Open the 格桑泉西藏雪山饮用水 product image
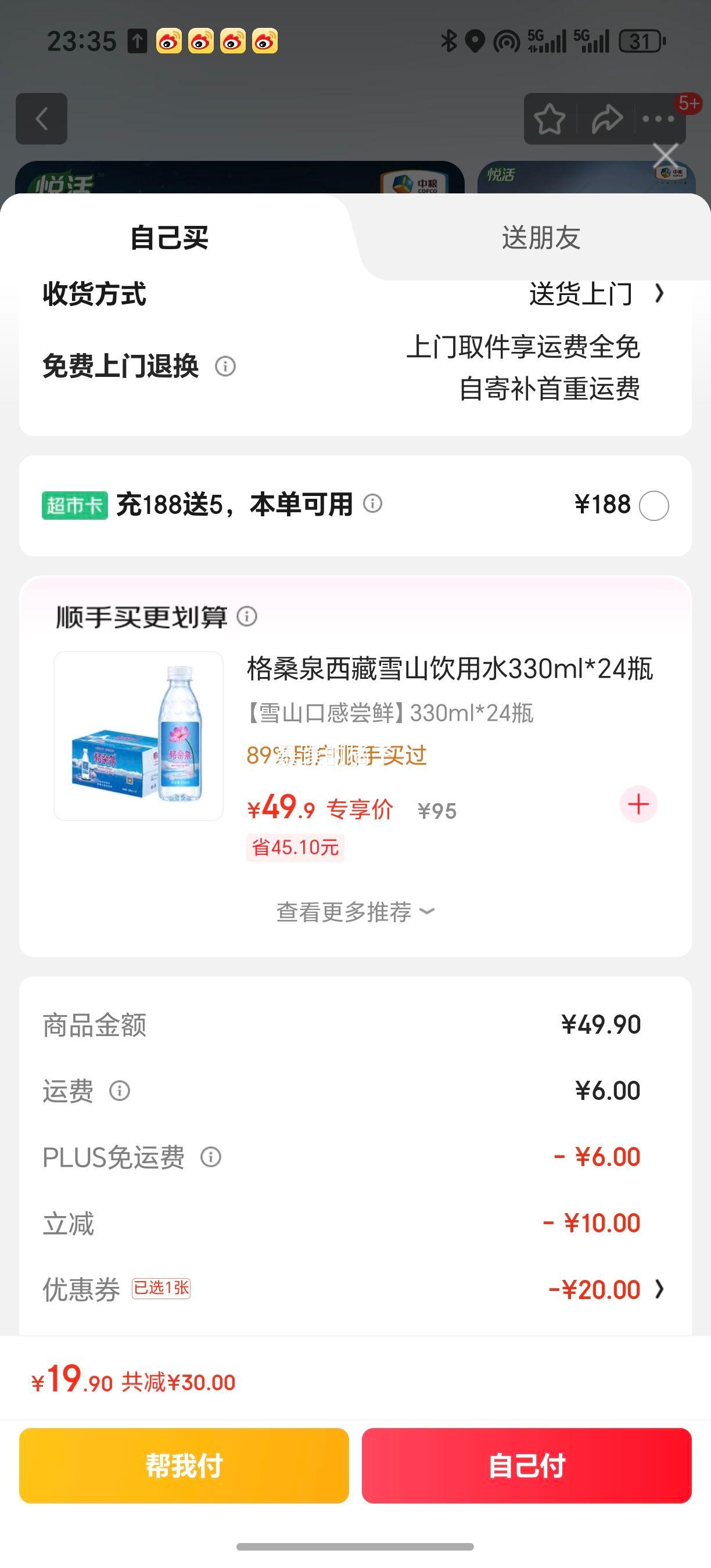The height and width of the screenshot is (1568, 711). click(x=139, y=736)
